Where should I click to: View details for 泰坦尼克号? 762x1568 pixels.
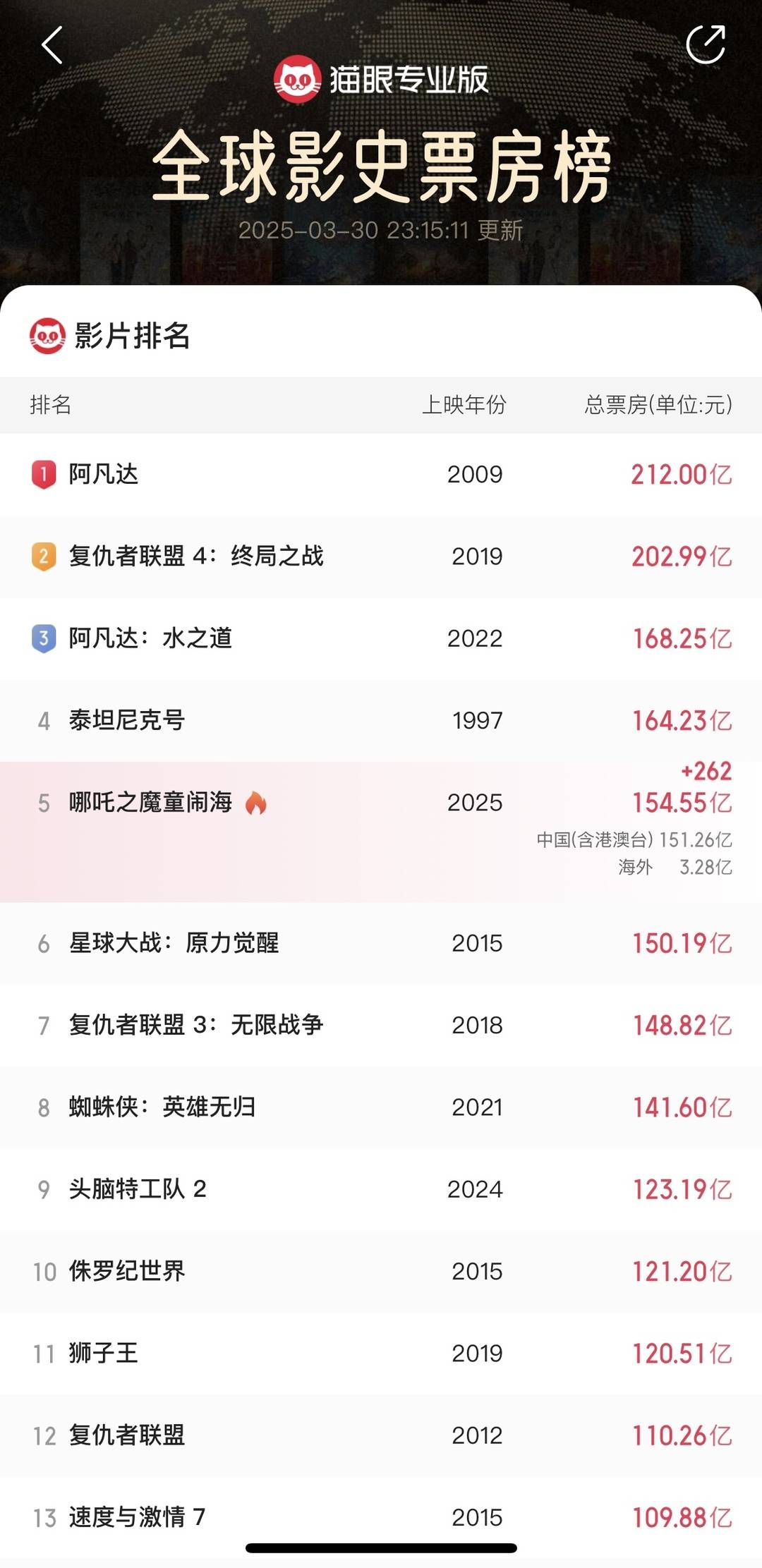[x=381, y=720]
